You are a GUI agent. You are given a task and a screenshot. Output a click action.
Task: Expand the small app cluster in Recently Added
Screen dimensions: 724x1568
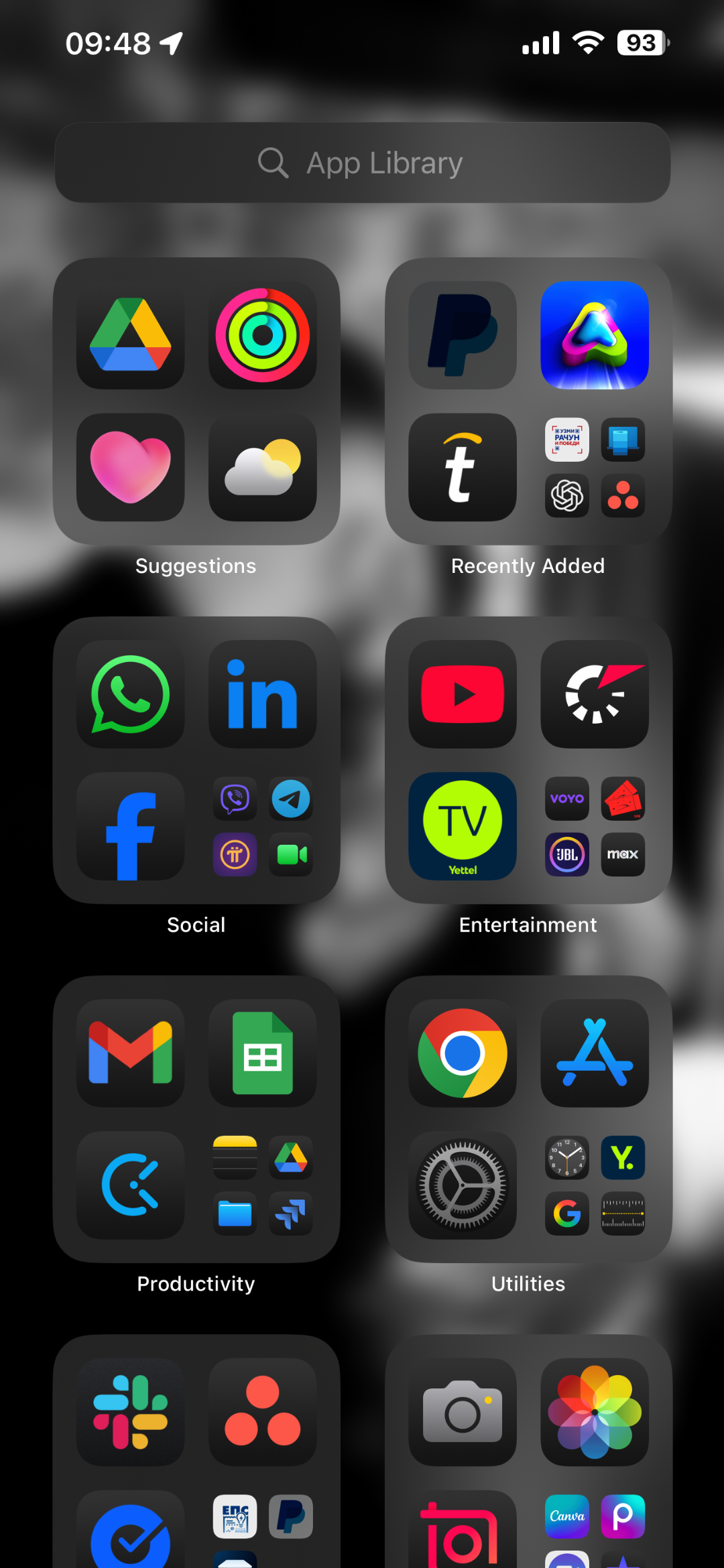594,467
